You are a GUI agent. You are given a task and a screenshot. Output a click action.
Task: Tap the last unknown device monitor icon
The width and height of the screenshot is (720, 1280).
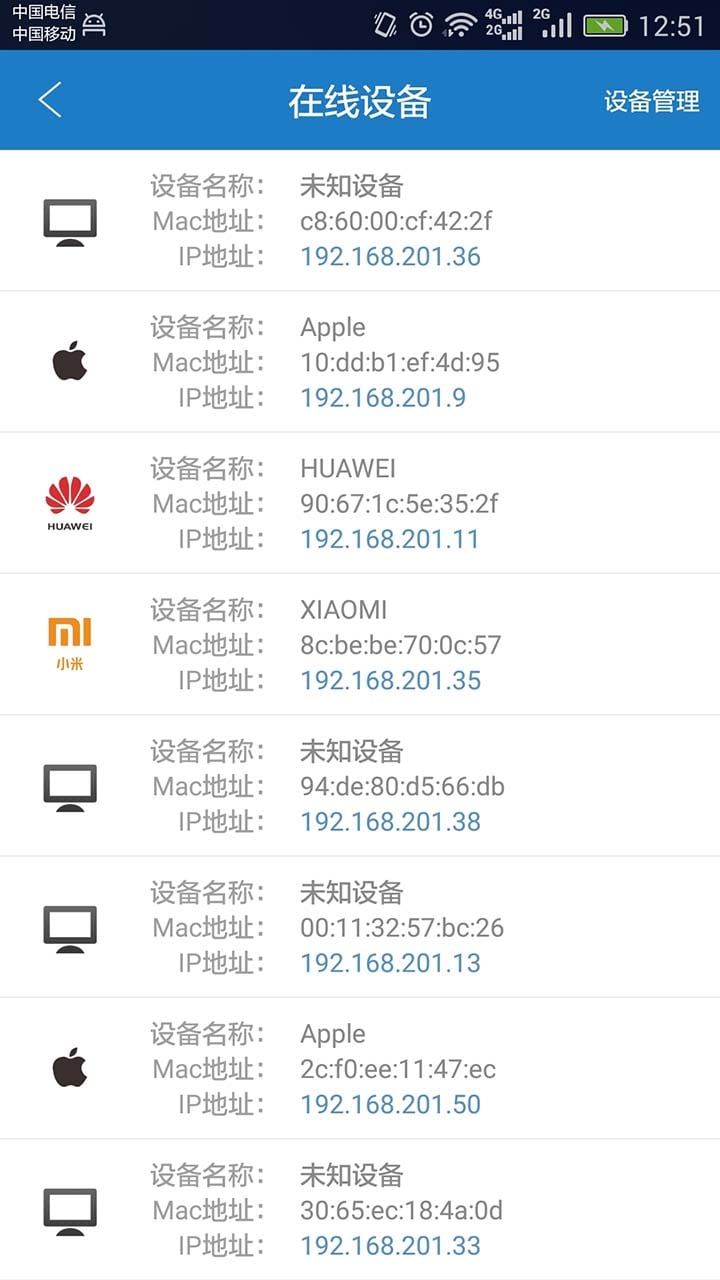(69, 1210)
